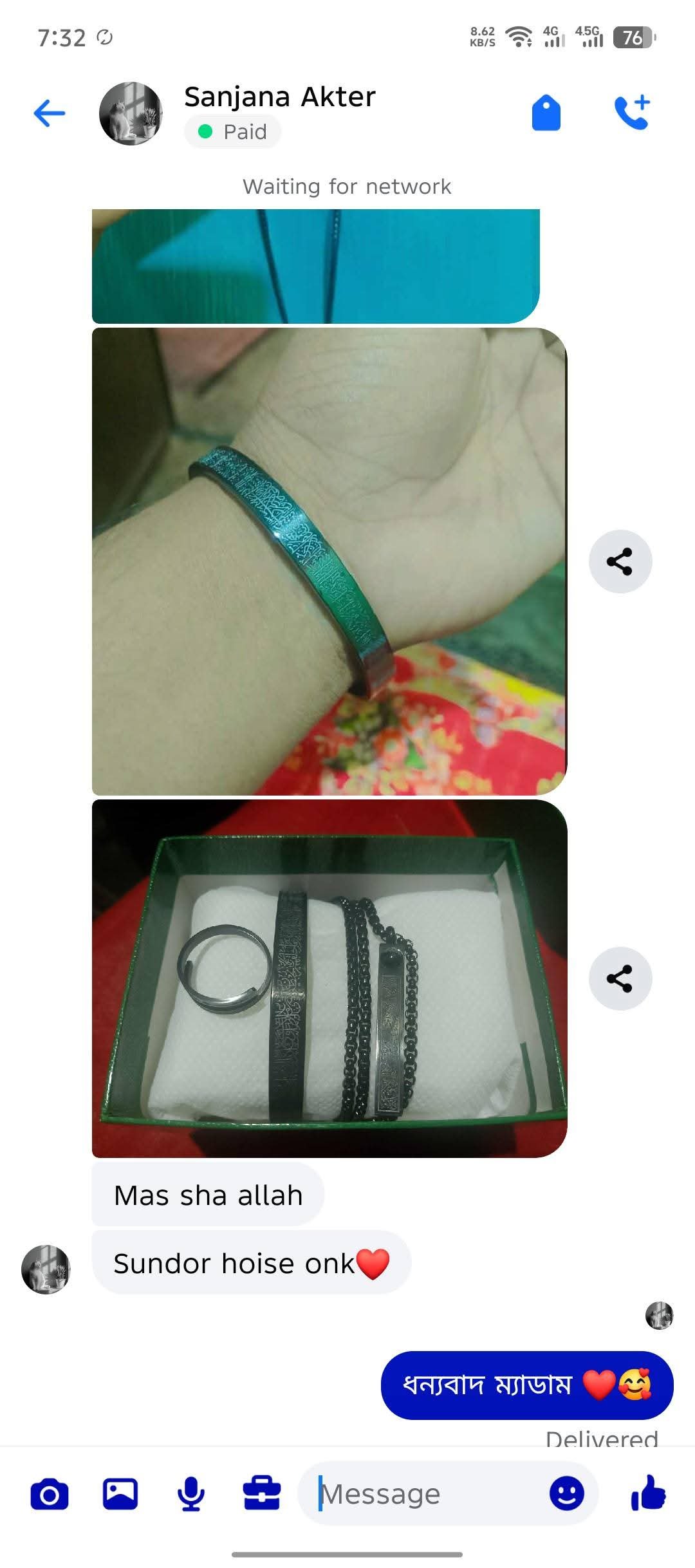
Task: Open the Paid label chip
Action: (233, 132)
